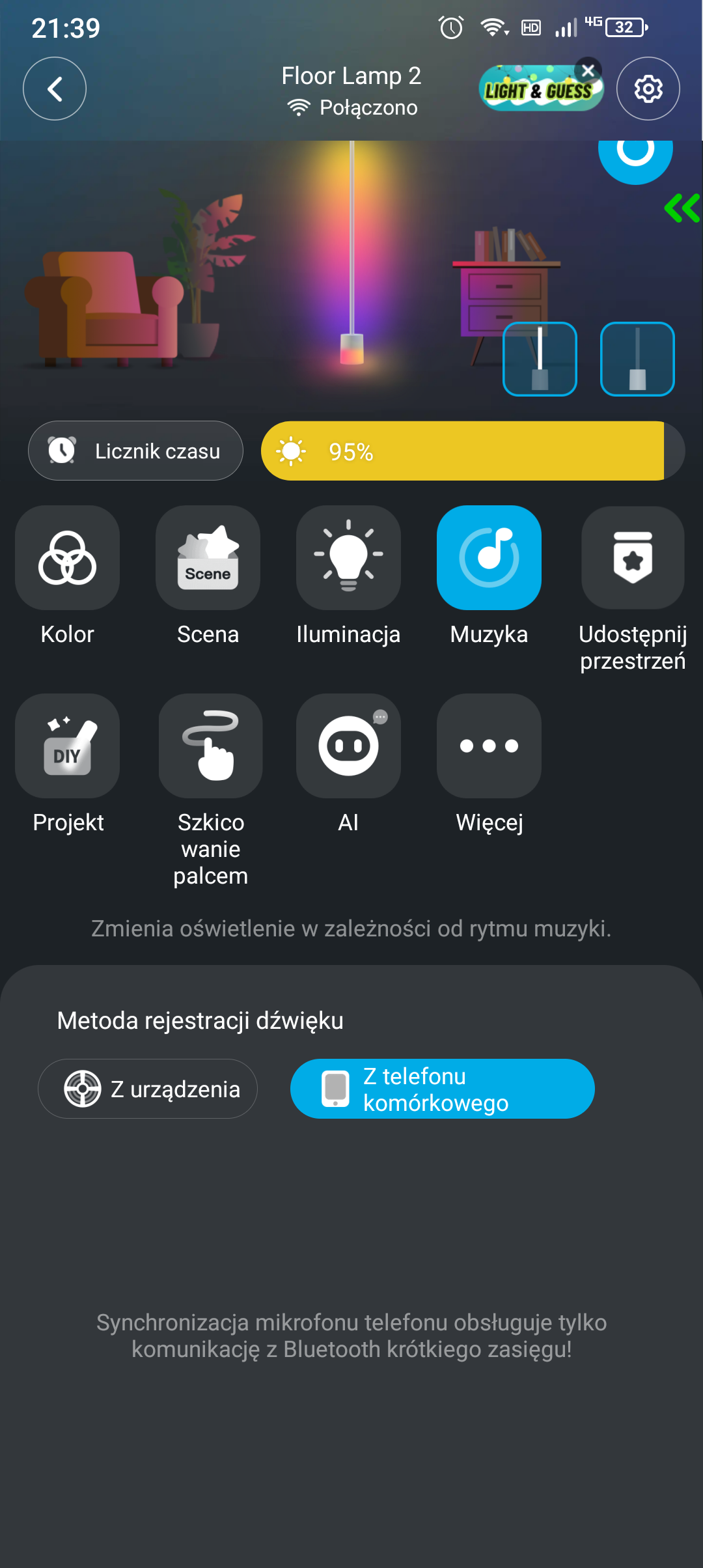The width and height of the screenshot is (703, 1568).
Task: Go back from Floor Lamp 2
Action: [x=55, y=89]
